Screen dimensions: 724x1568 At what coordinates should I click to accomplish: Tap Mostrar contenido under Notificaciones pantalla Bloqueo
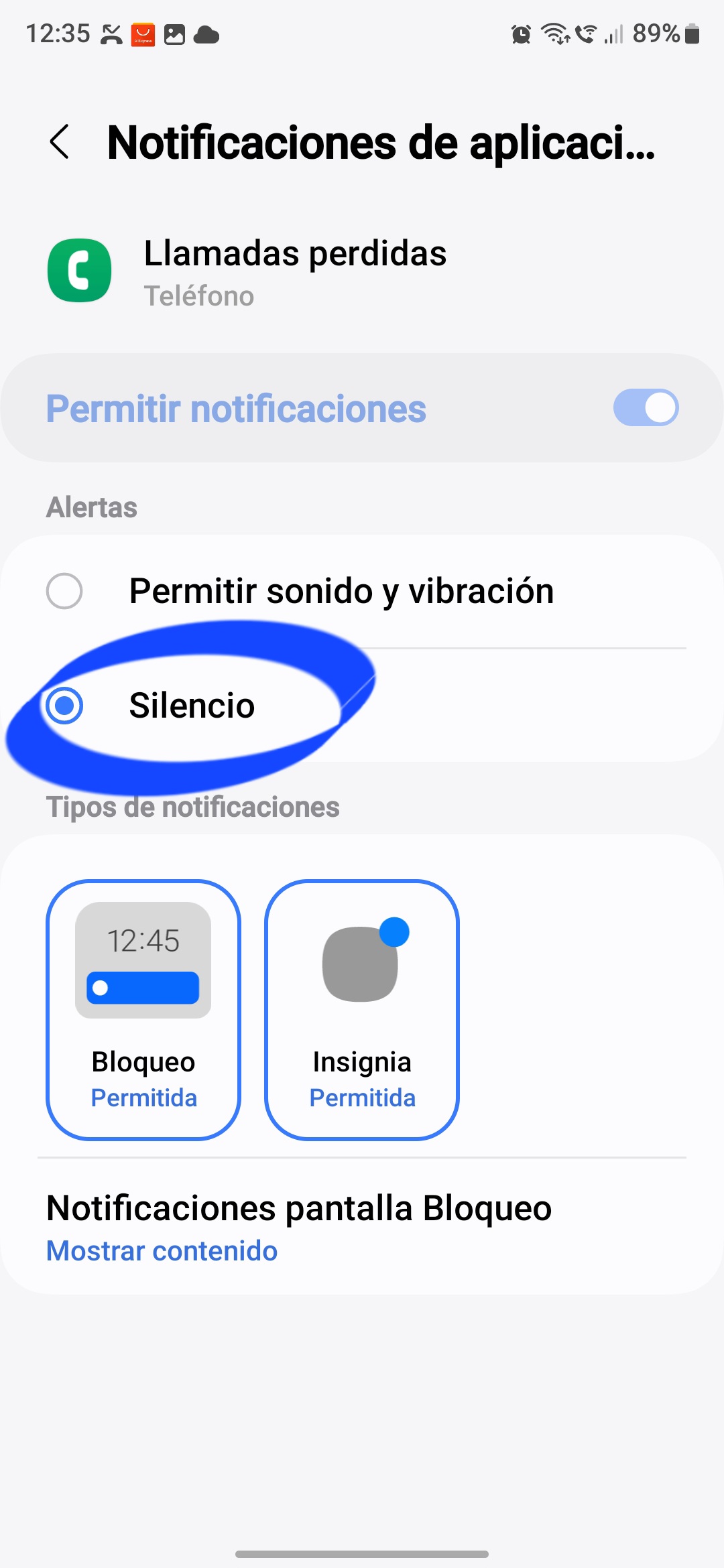[160, 1250]
